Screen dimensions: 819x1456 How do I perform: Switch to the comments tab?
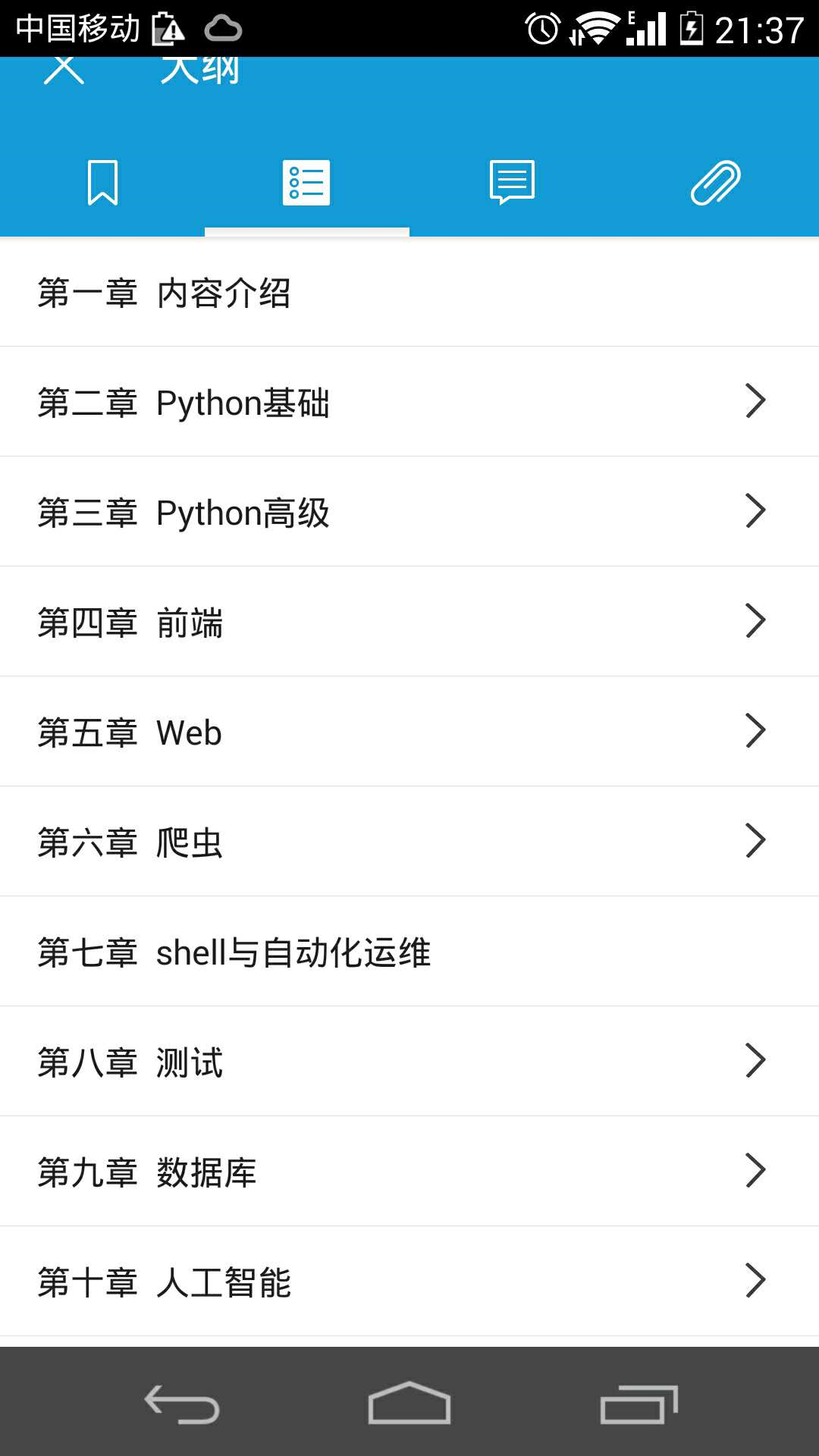pos(512,183)
